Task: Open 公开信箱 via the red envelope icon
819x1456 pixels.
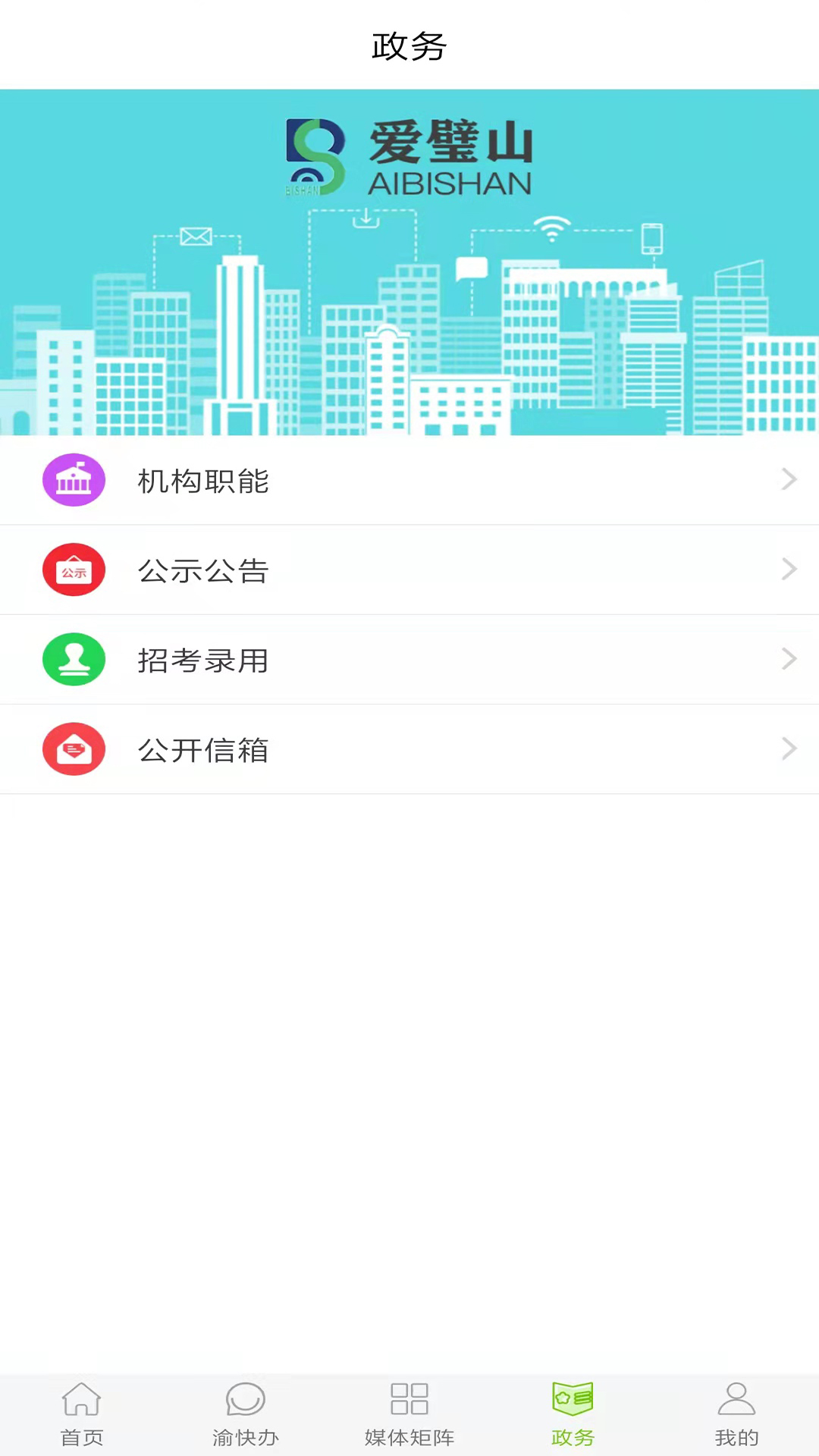Action: (x=74, y=749)
